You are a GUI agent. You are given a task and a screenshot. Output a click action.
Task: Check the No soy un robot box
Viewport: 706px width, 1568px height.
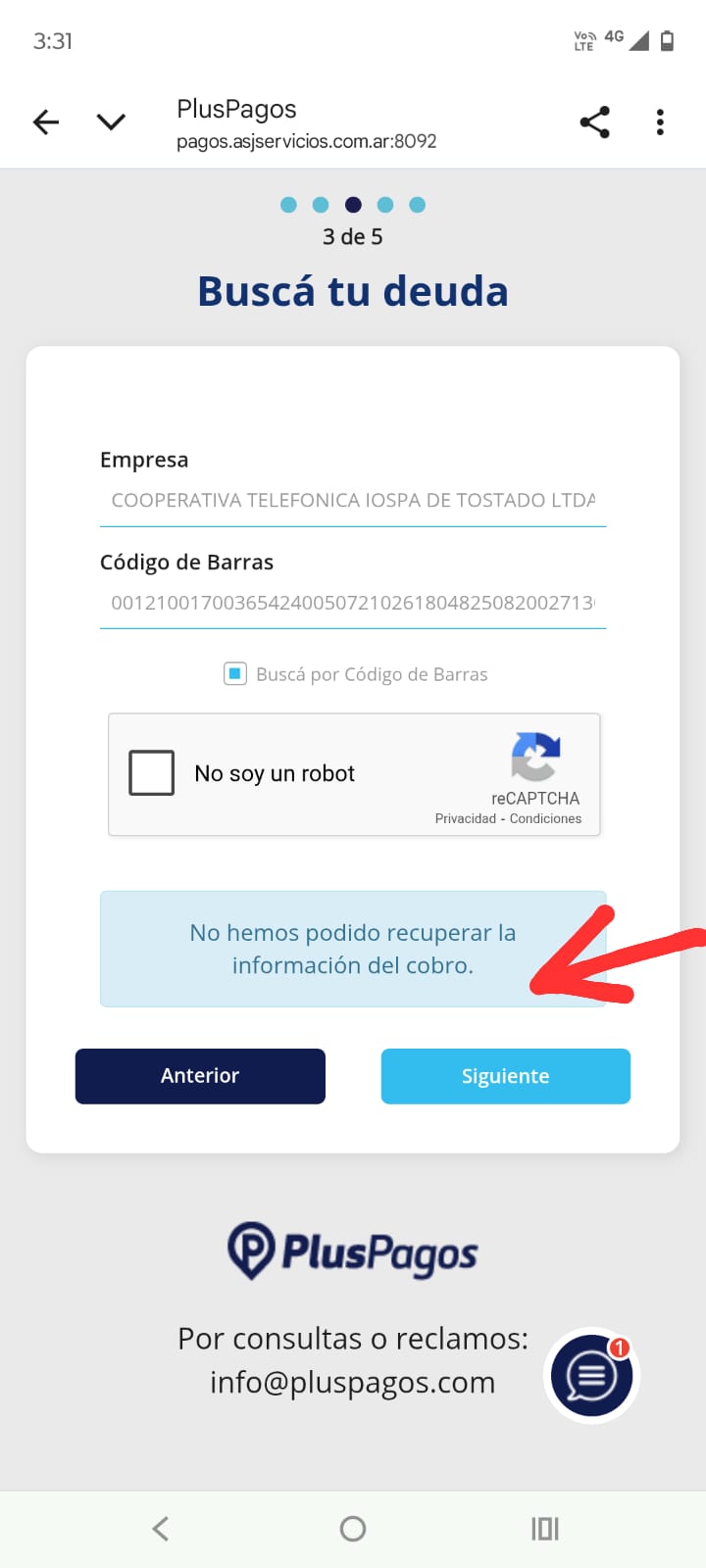tap(152, 773)
